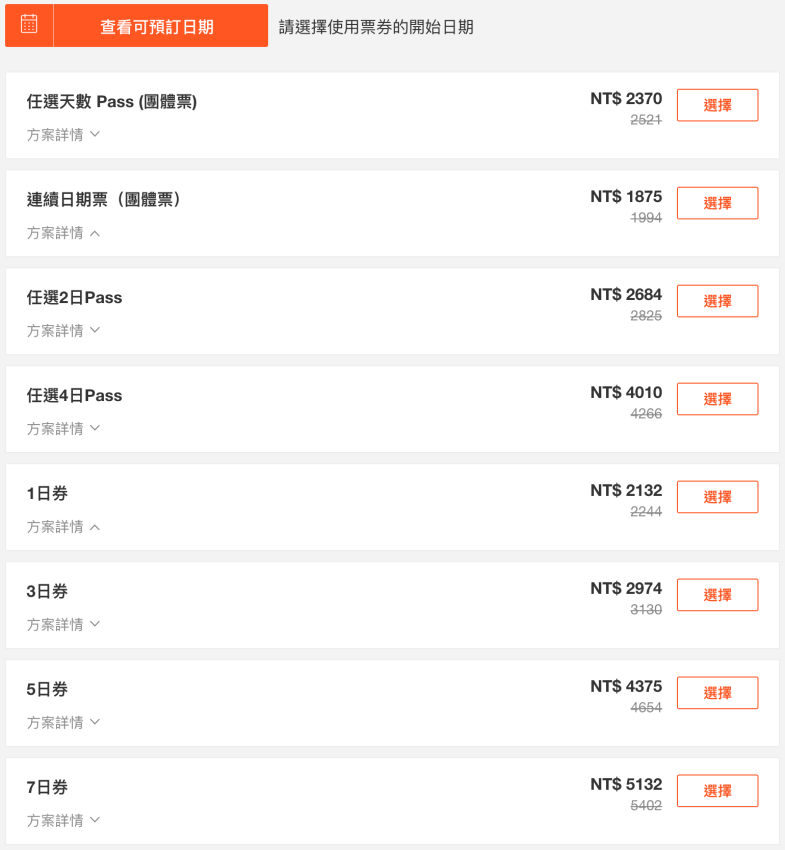Select the 任選天數 Pass (團體票) plan

(717, 105)
